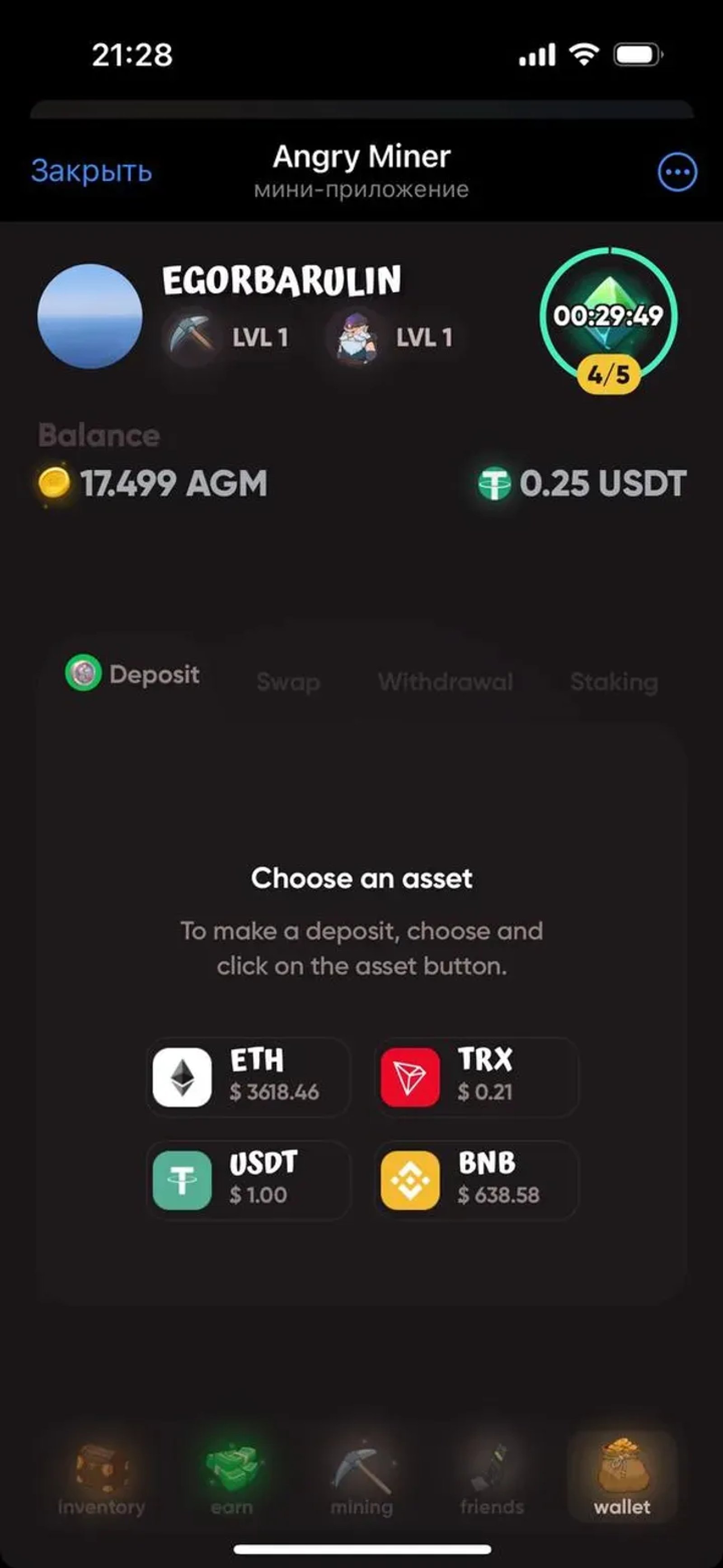The height and width of the screenshot is (1568, 723).
Task: Click the gold AGM coin icon
Action: [55, 483]
